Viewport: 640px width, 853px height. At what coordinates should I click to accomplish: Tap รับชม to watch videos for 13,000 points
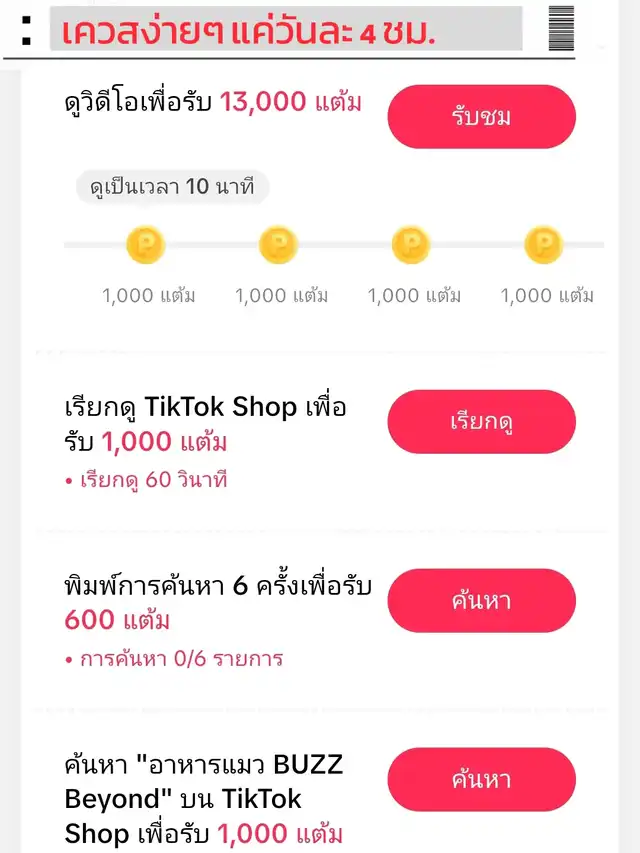coord(481,116)
